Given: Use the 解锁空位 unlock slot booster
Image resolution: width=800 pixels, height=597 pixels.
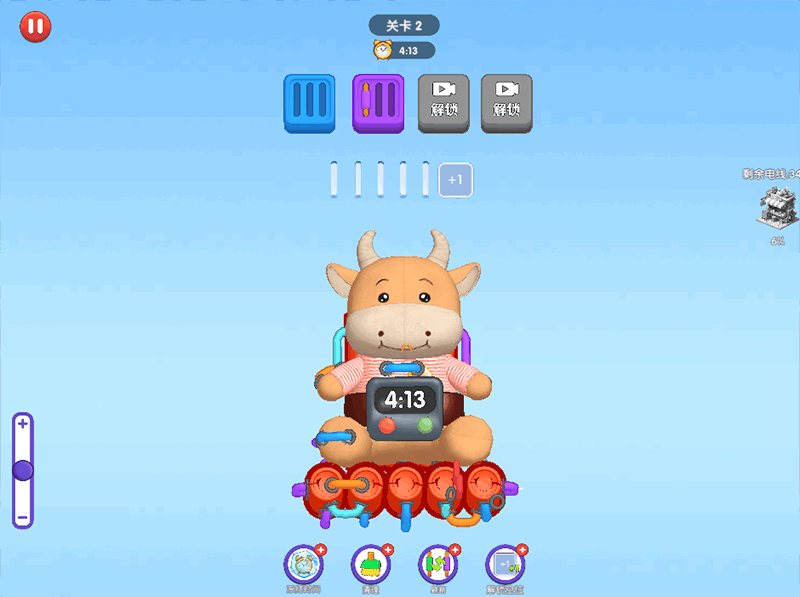Looking at the screenshot, I should tap(504, 565).
